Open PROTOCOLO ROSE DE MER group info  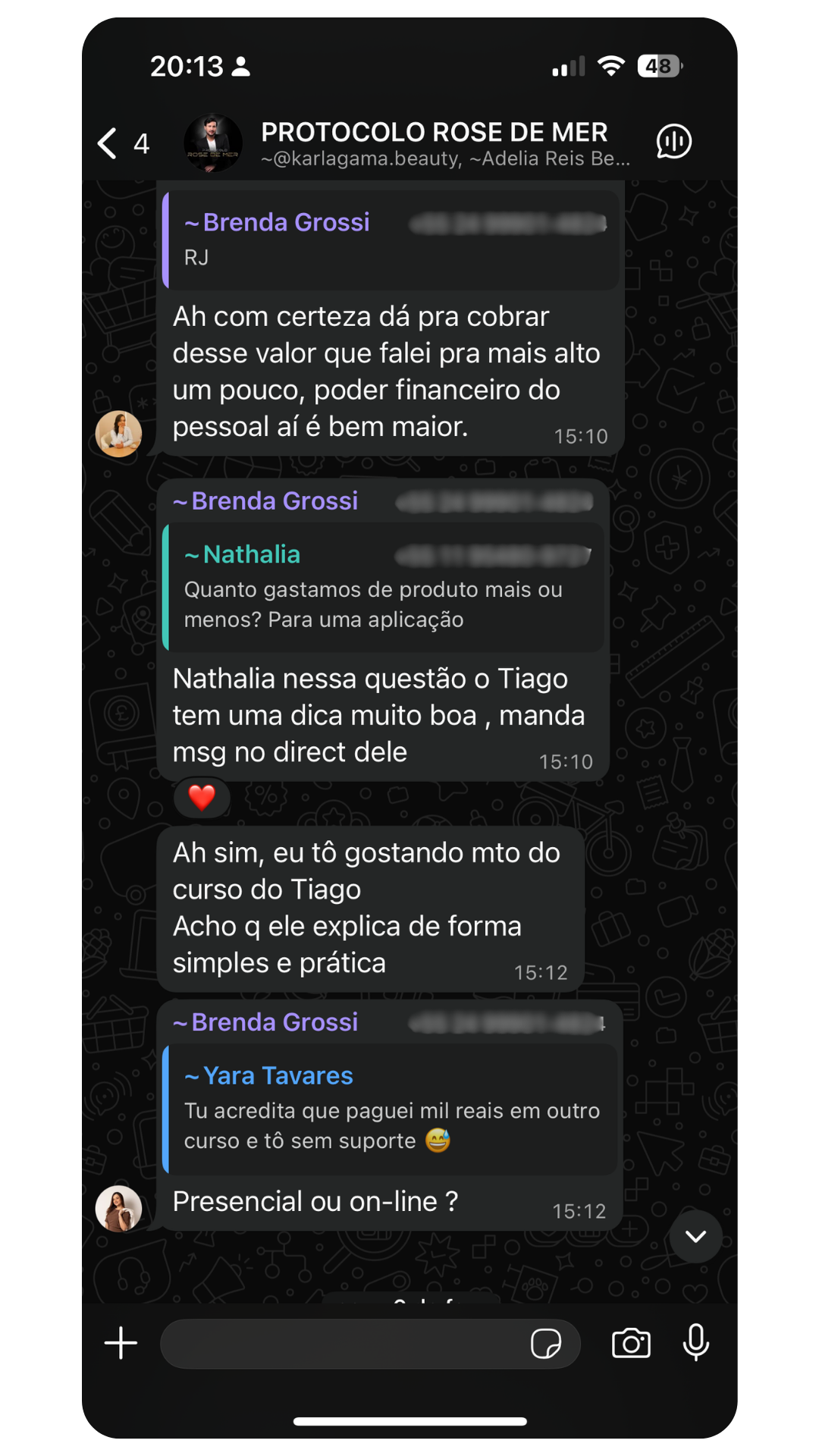tap(445, 143)
